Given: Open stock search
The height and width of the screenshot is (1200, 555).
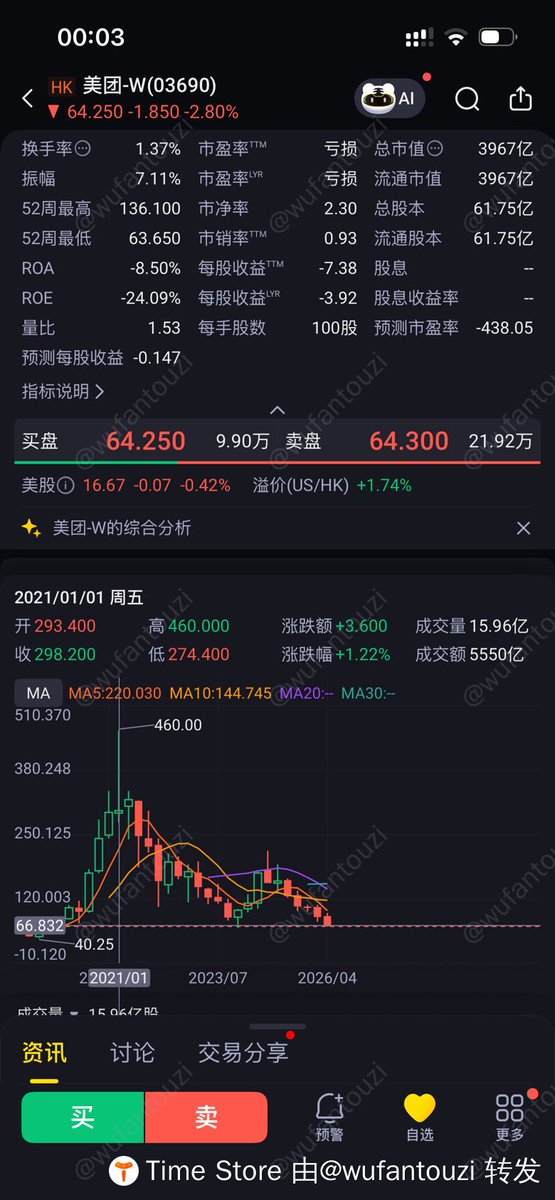Looking at the screenshot, I should [x=467, y=98].
